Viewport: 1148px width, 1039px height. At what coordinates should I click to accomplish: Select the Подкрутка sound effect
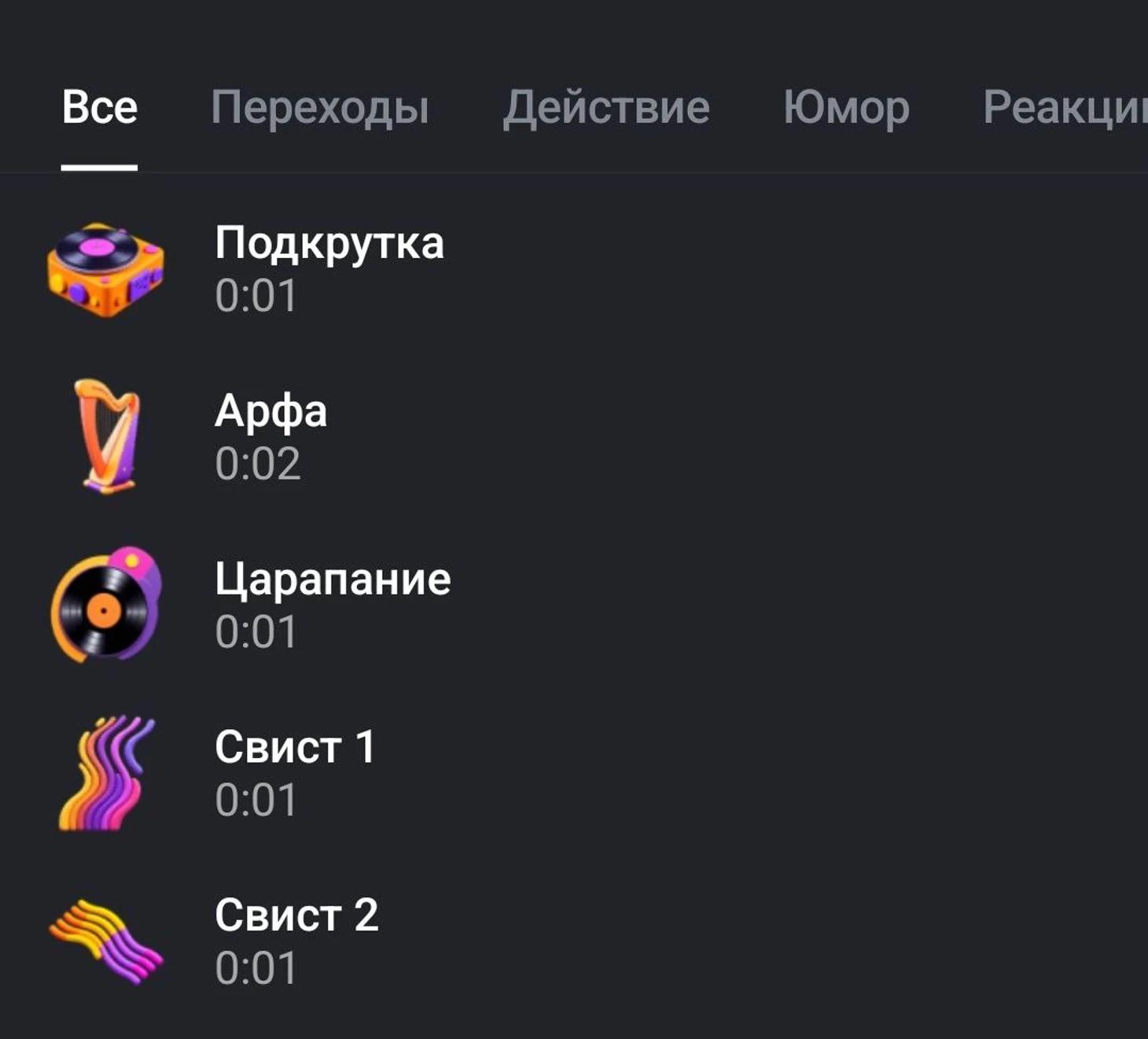click(x=329, y=267)
